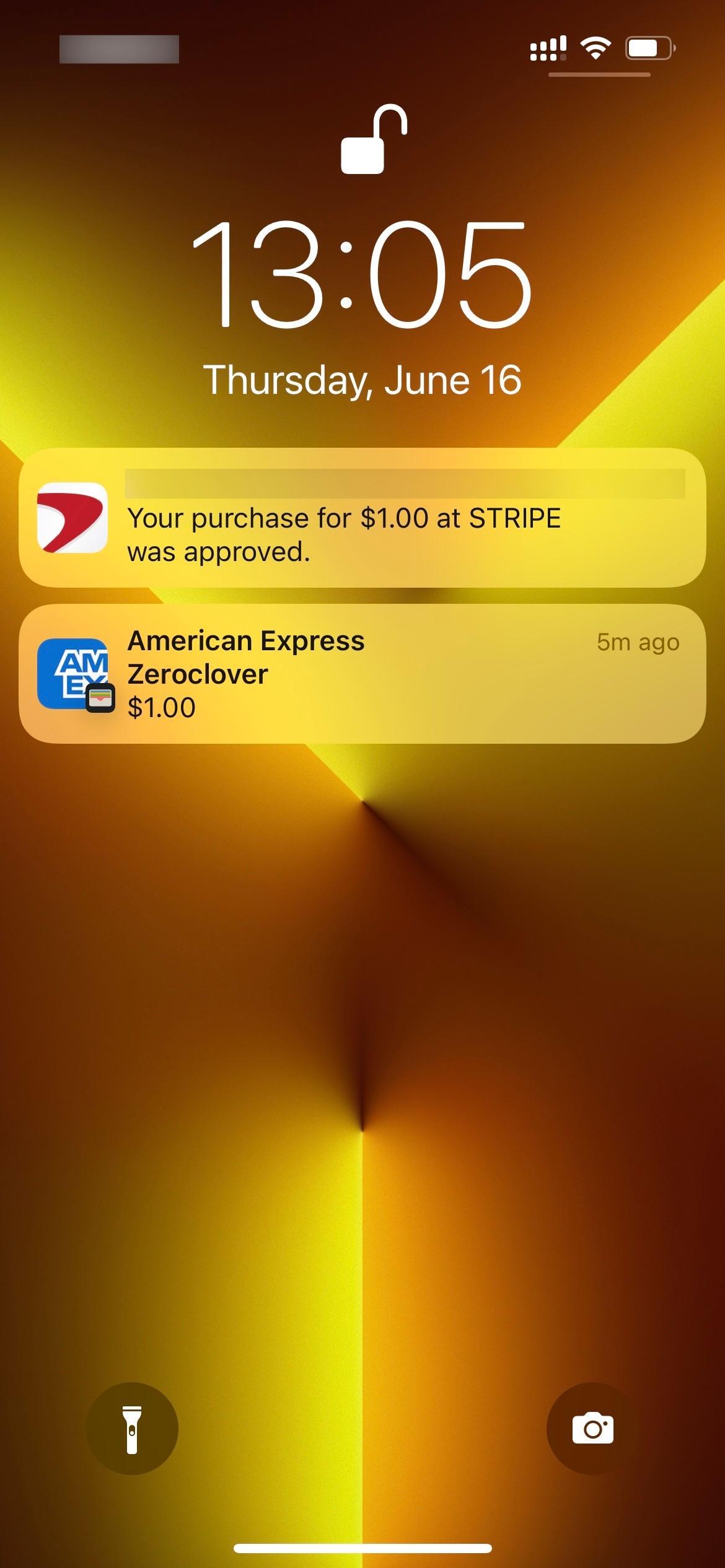Open the STRIPE purchase approved notification
Image resolution: width=725 pixels, height=1568 pixels.
click(x=362, y=518)
